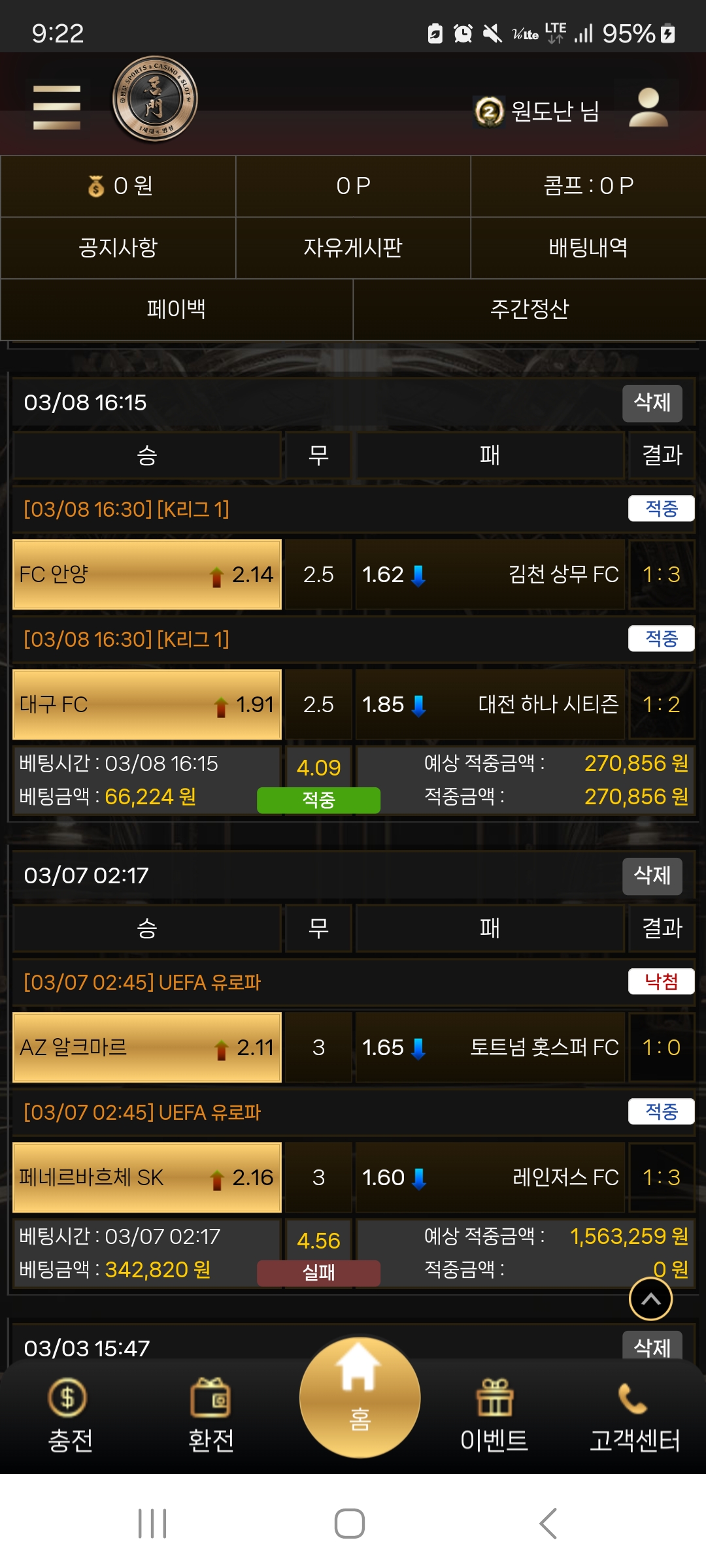
Task: Open recent apps from navigation bar
Action: click(x=152, y=1524)
